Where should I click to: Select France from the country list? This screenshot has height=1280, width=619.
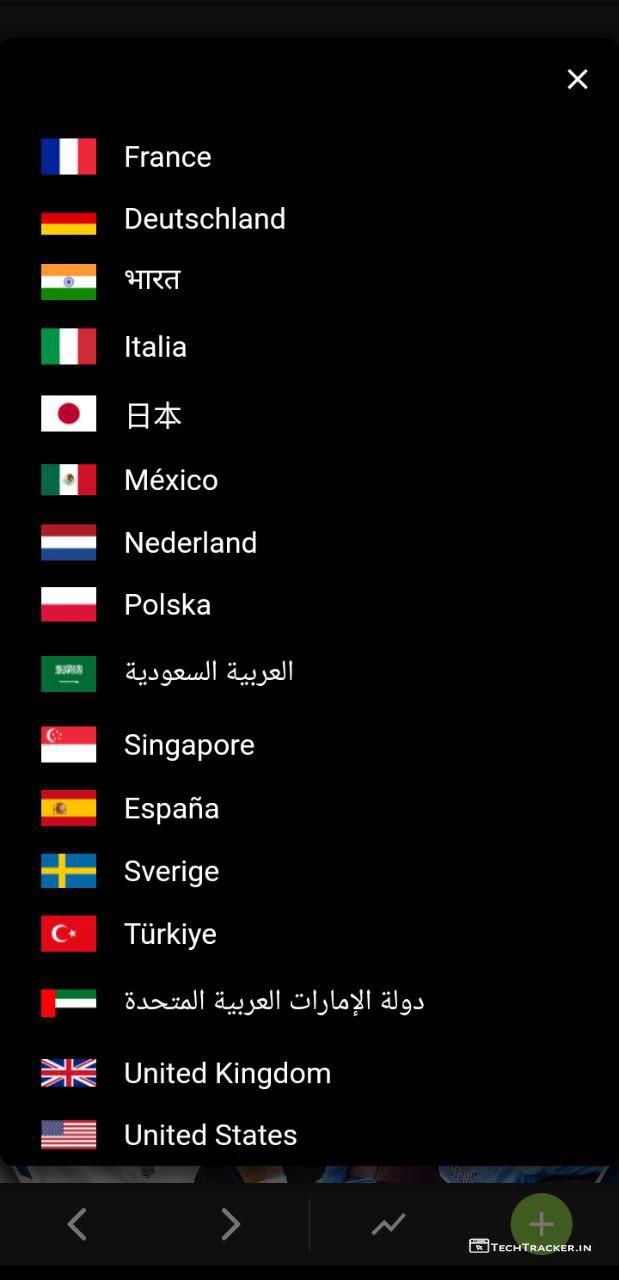(x=167, y=157)
